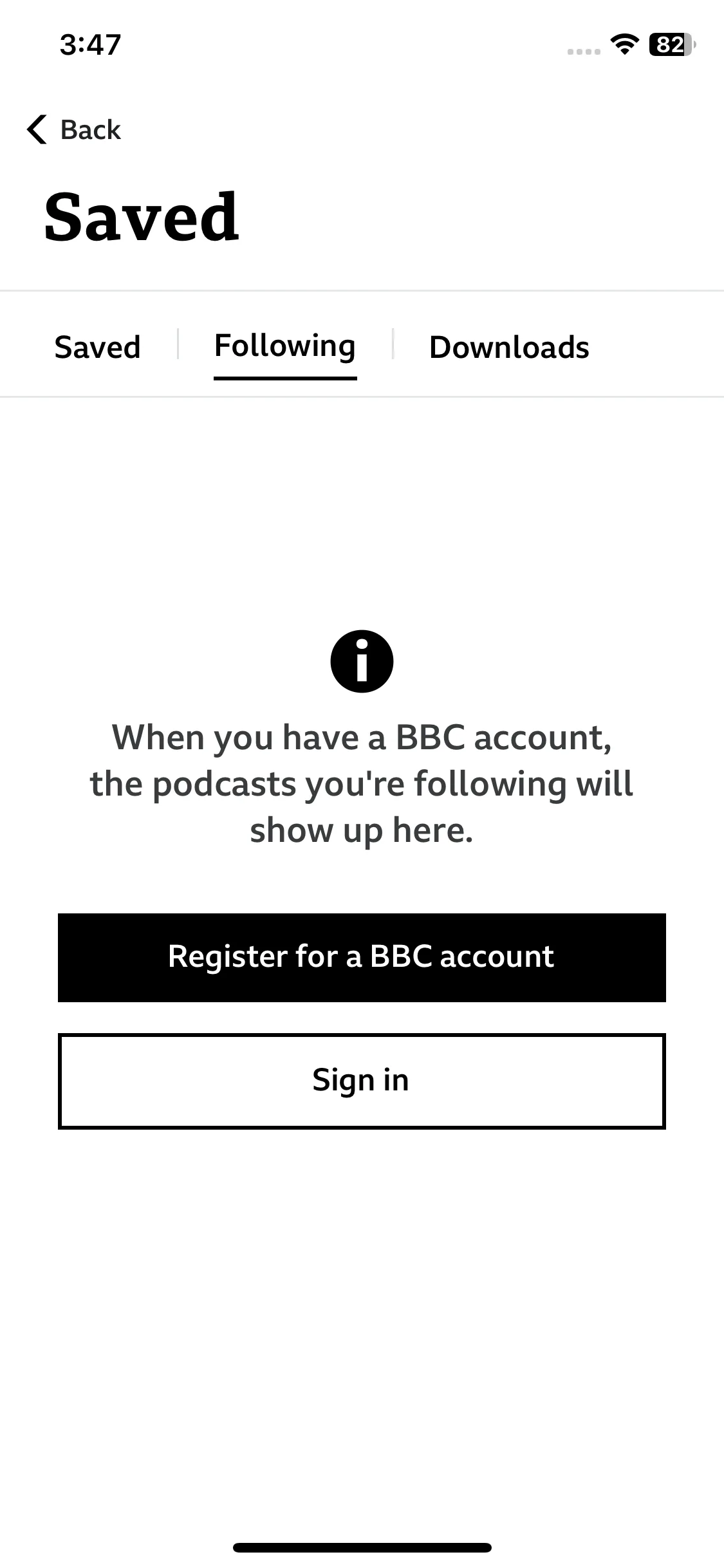724x1568 pixels.
Task: Select the Following tab
Action: (285, 347)
